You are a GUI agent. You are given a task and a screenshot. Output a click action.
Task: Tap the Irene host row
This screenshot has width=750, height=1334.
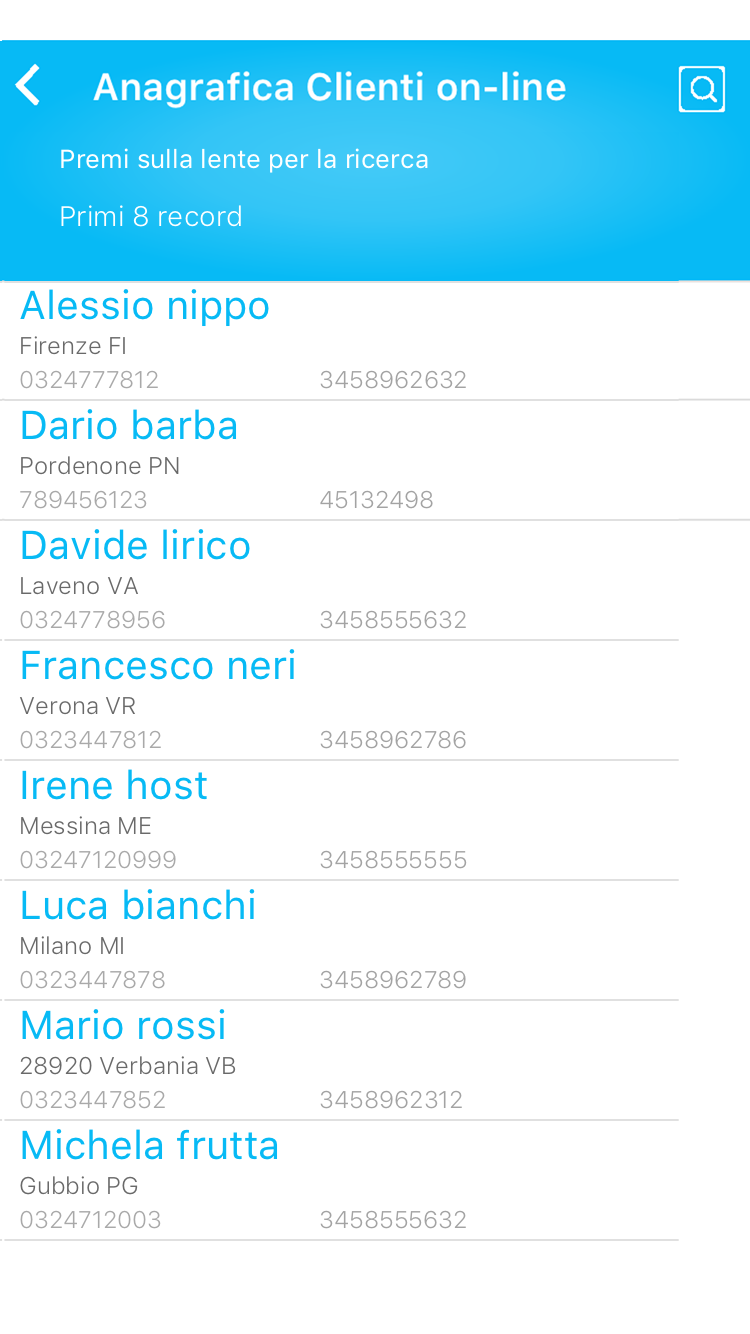114,786
